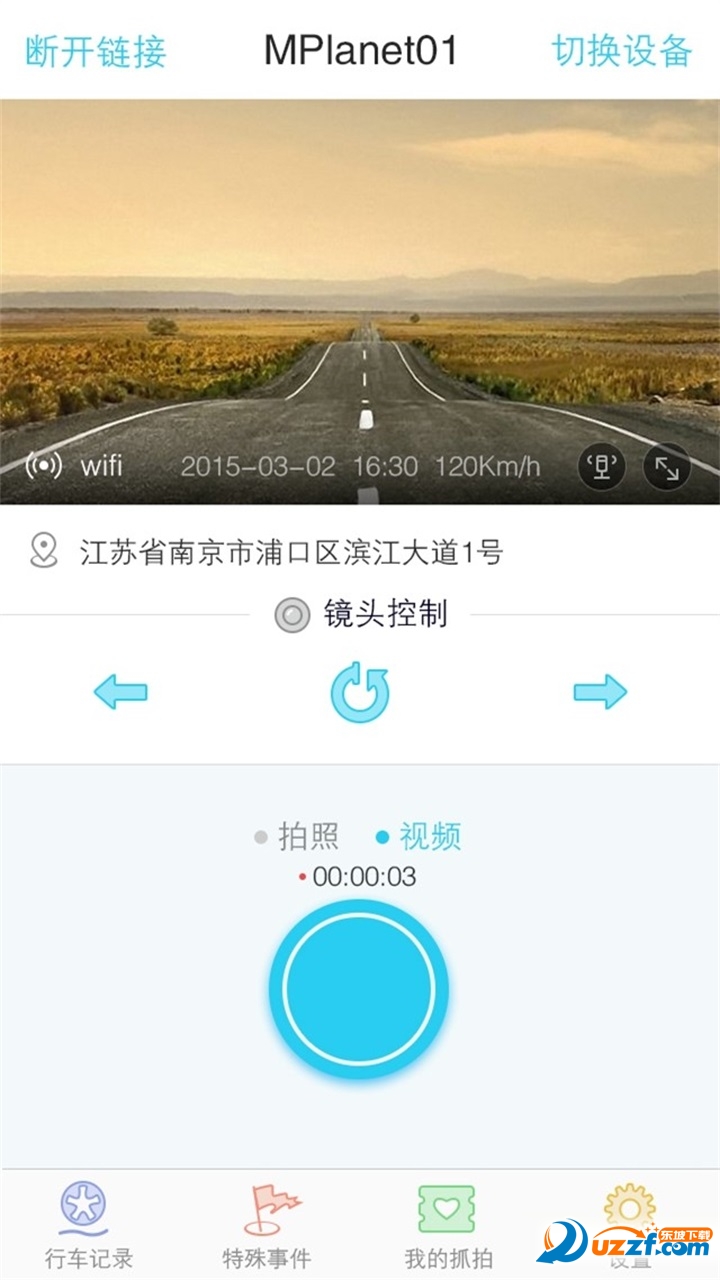
Task: Select the microphone icon on video overlay
Action: 604,464
